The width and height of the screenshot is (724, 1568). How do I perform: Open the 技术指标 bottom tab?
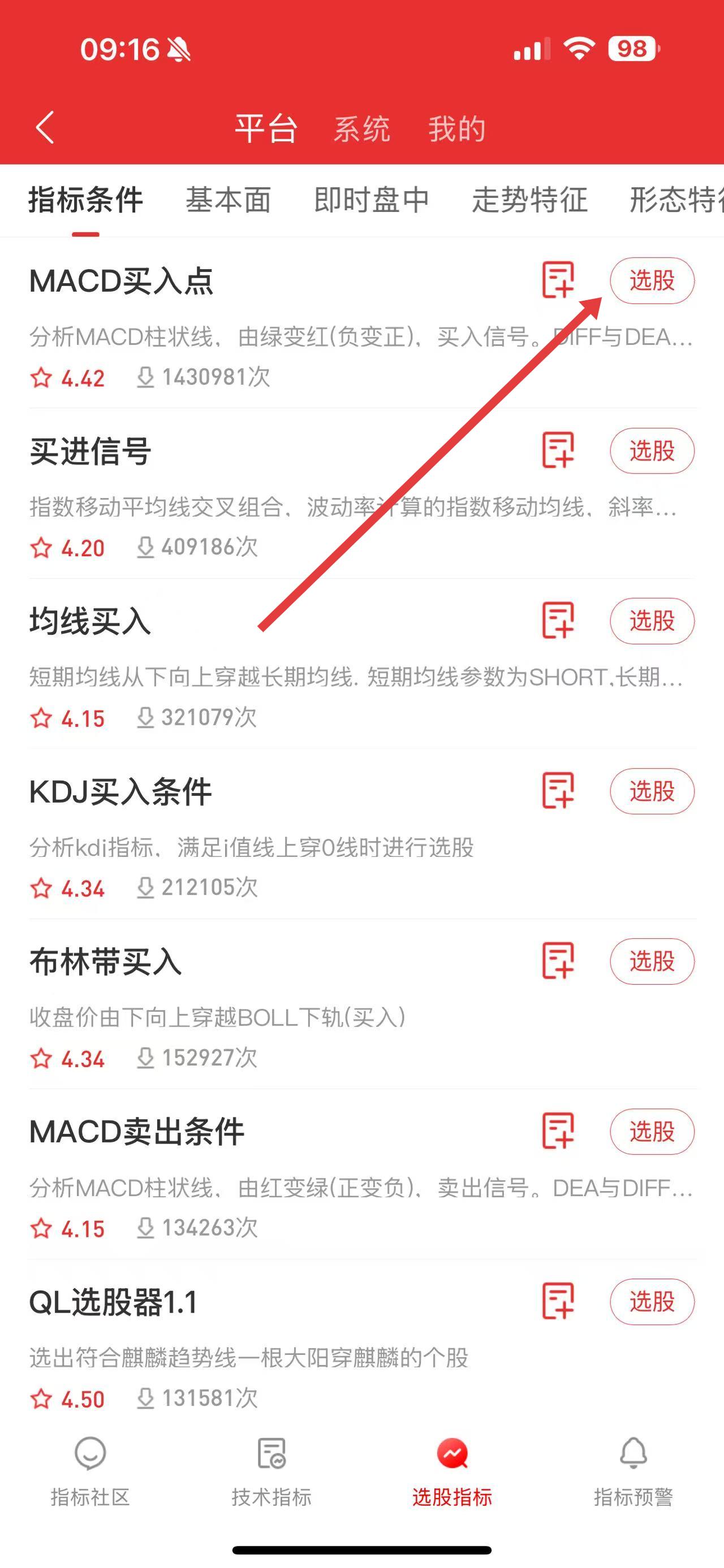click(x=271, y=1471)
